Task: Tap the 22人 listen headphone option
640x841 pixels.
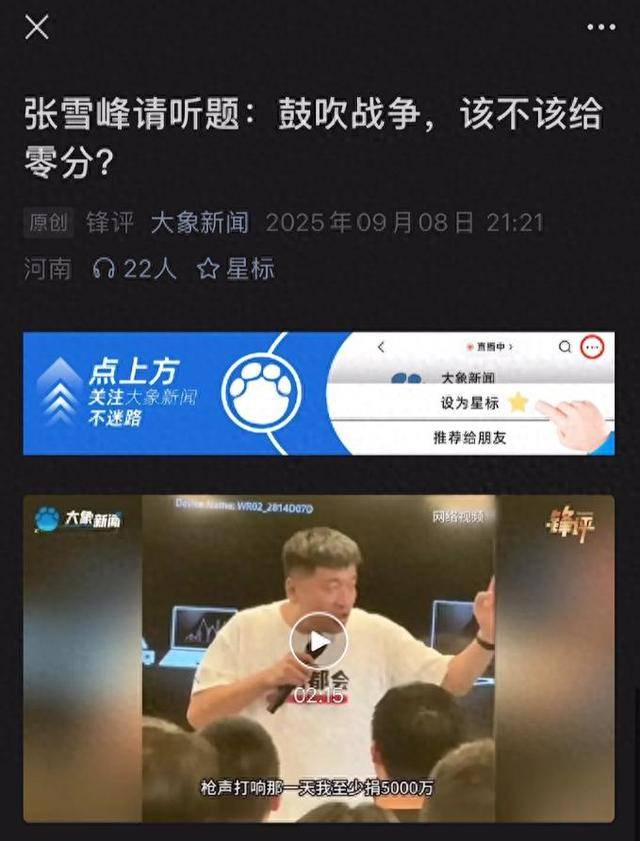Action: pyautogui.click(x=134, y=268)
